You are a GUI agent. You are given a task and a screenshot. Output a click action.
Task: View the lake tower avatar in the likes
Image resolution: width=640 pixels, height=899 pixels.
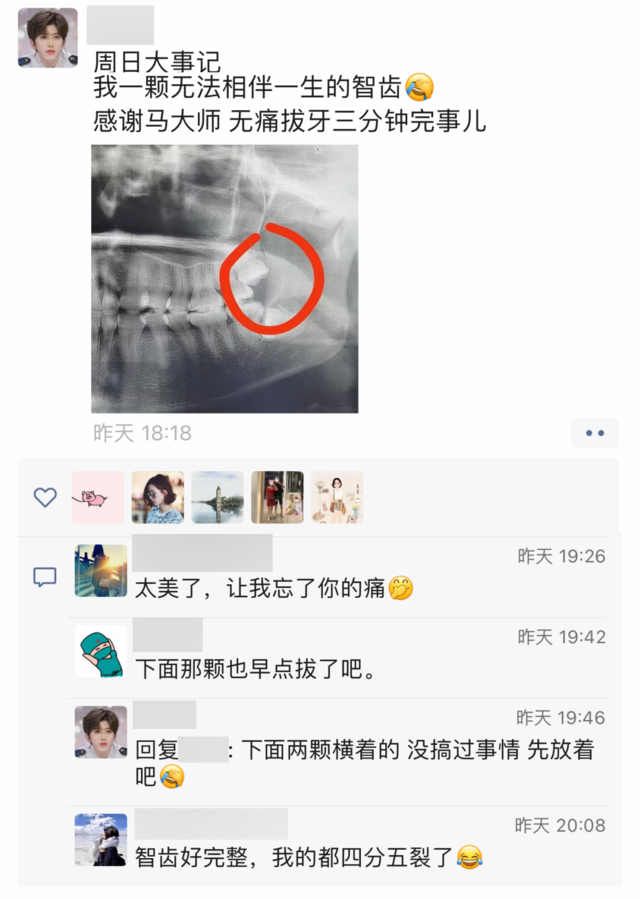217,497
